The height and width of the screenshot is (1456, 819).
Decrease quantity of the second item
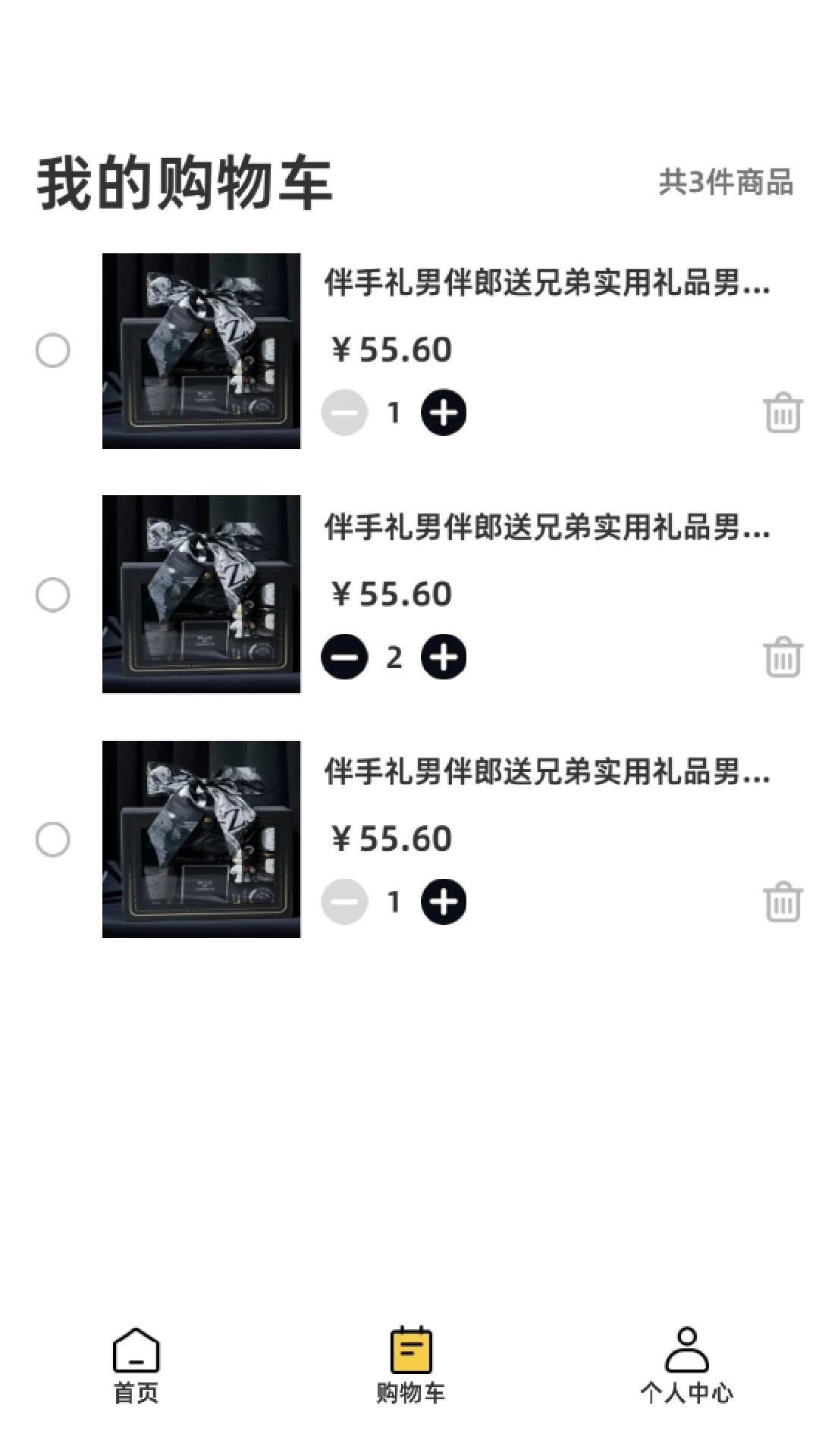click(345, 657)
